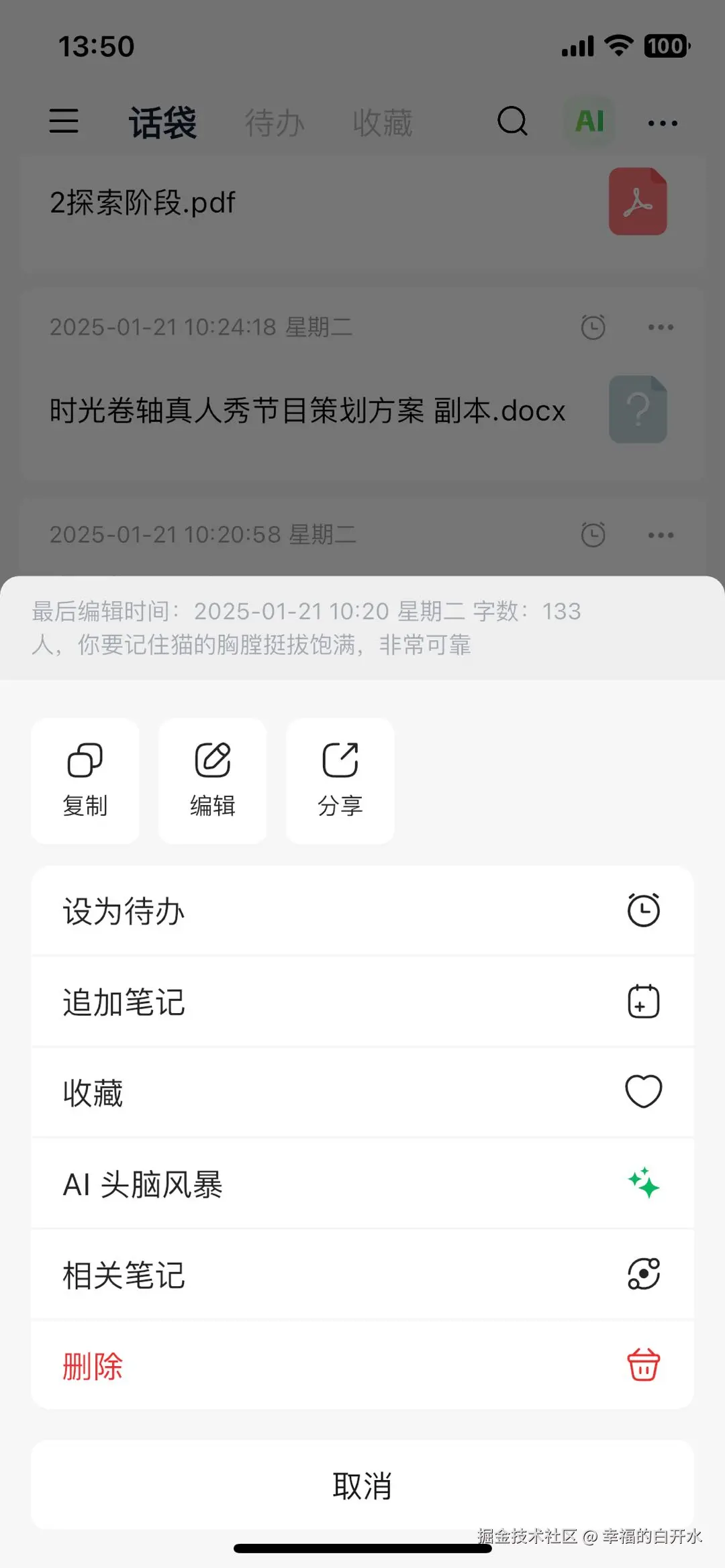Viewport: 725px width, 1568px height.
Task: Tap the heart icon to favorite the note
Action: (x=644, y=1092)
